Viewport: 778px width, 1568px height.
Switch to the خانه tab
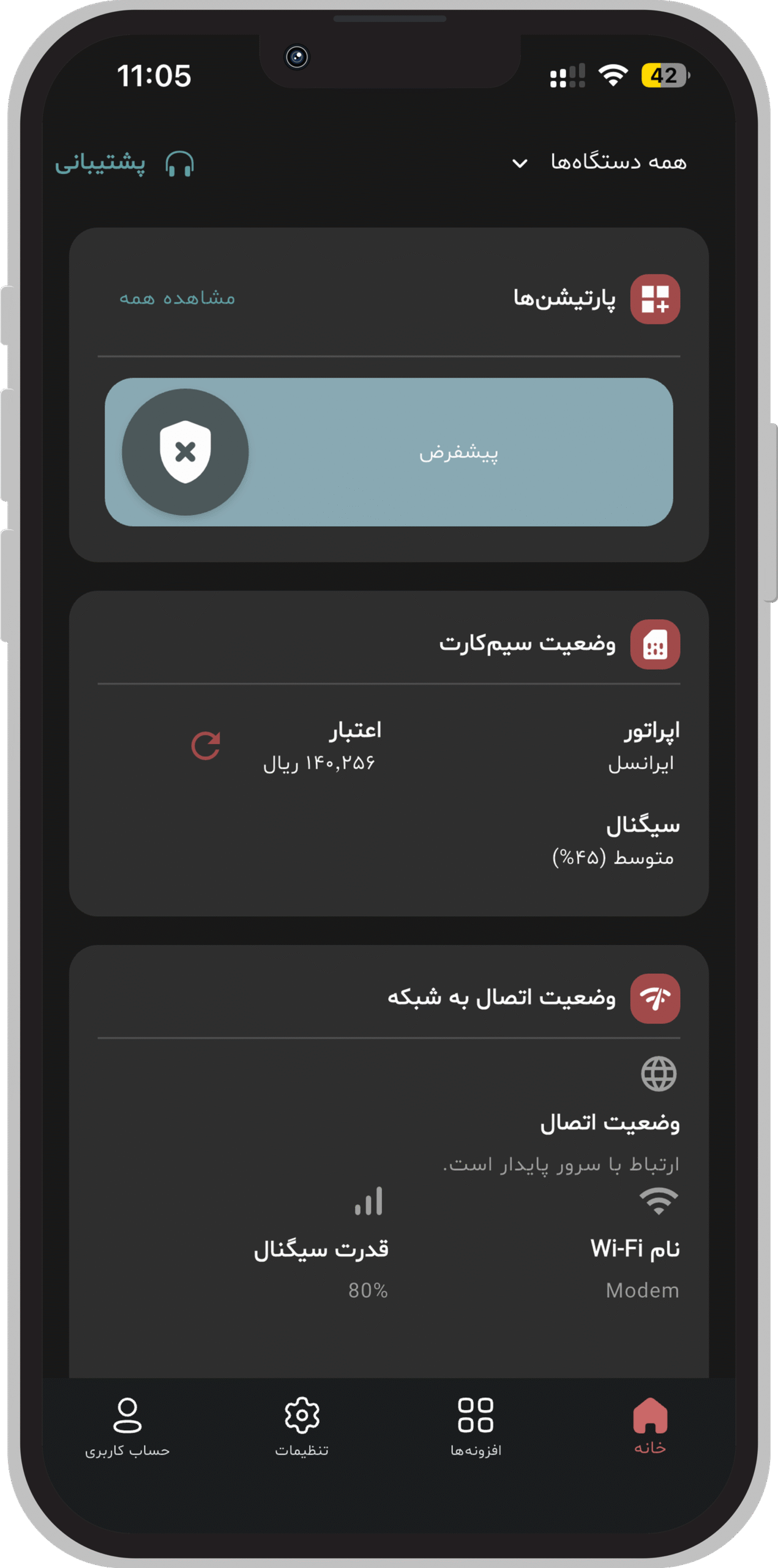(x=650, y=1425)
